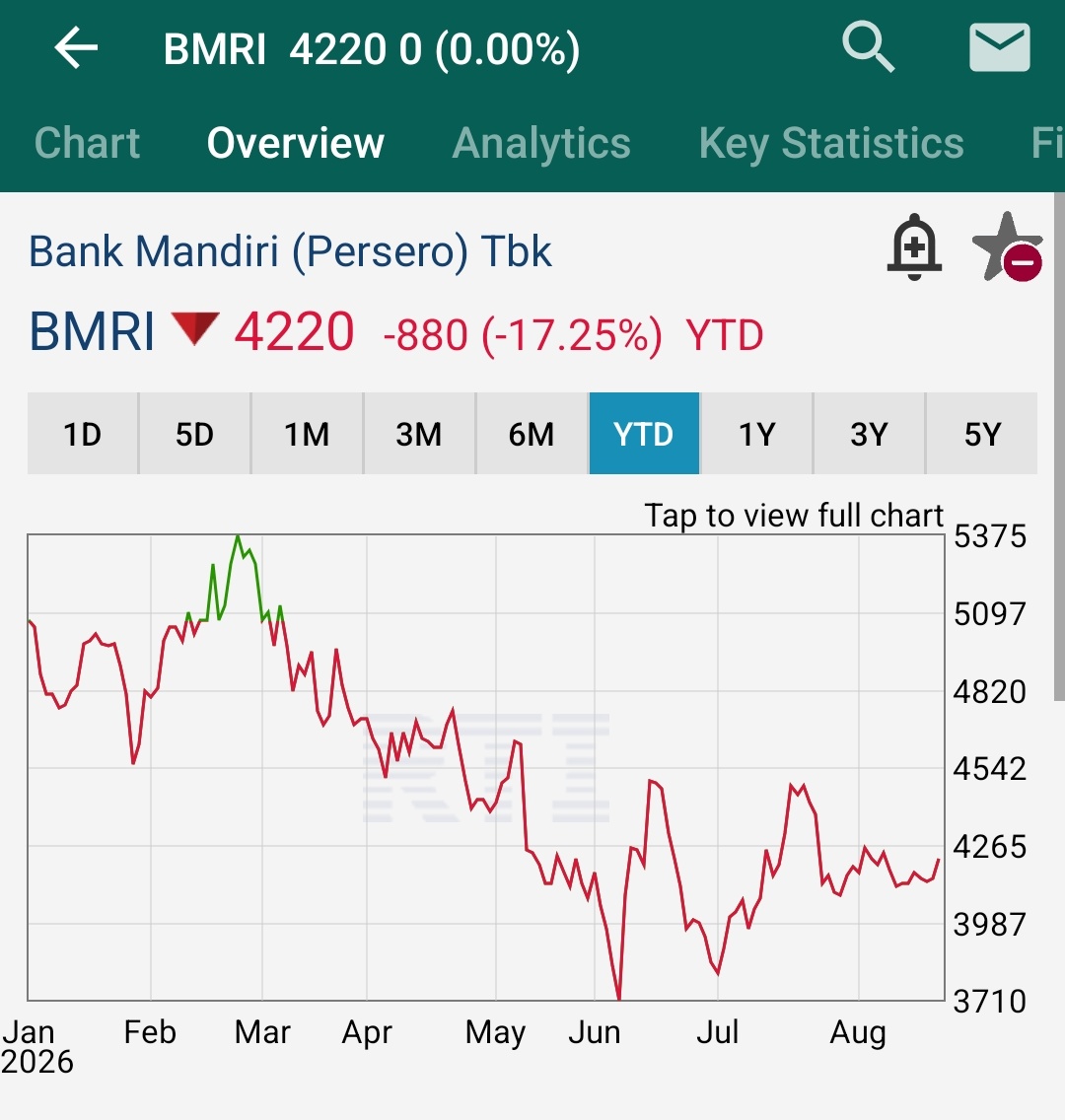Image resolution: width=1065 pixels, height=1120 pixels.
Task: Select the Overview tab
Action: (x=296, y=143)
